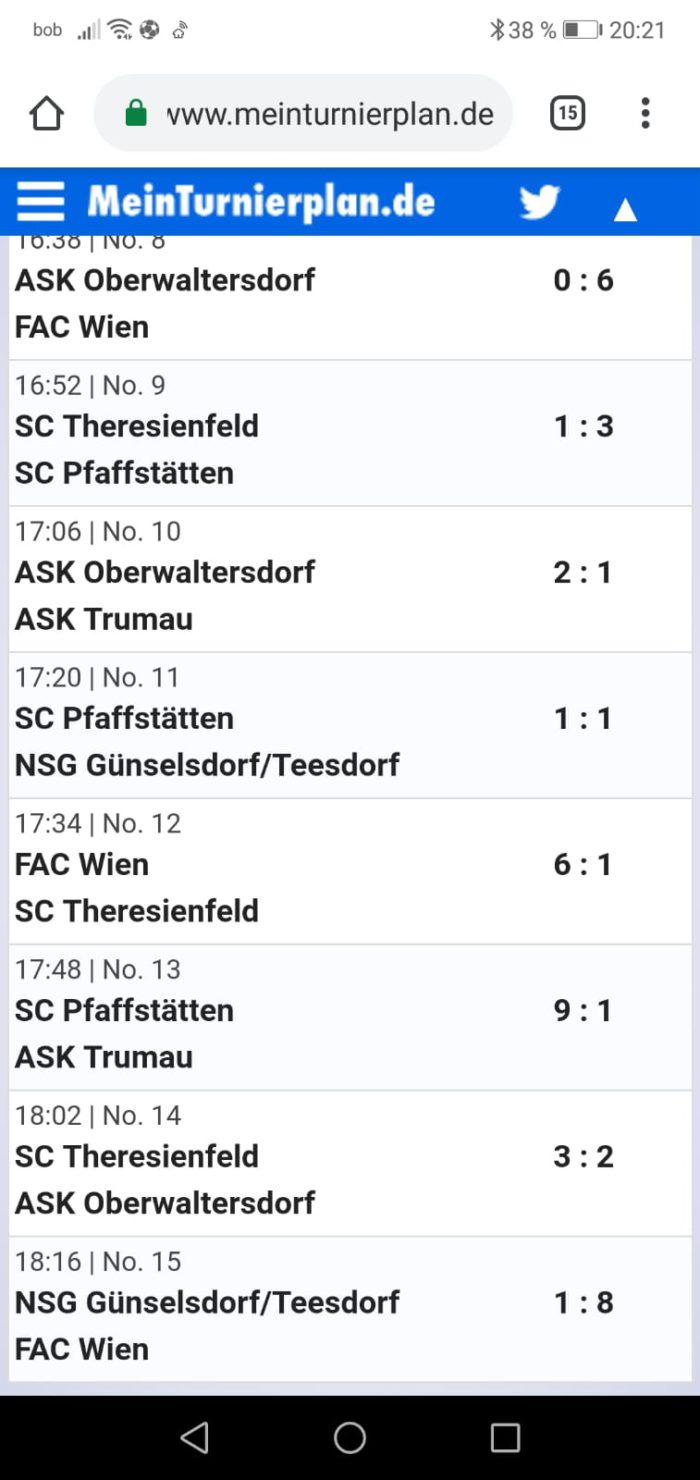
Task: Go back with the system back button
Action: (x=194, y=1437)
